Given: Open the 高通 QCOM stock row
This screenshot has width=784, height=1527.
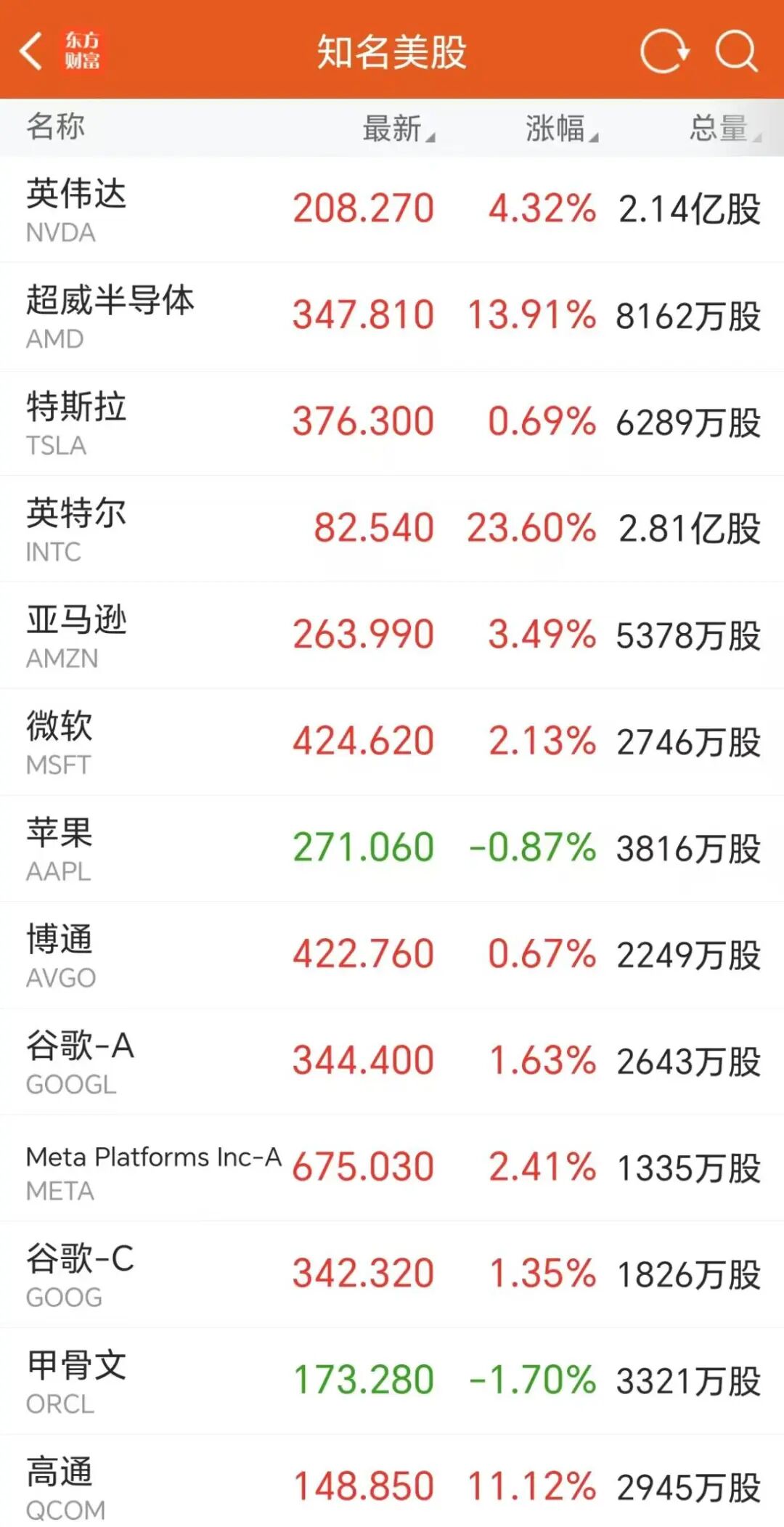Looking at the screenshot, I should 392,1485.
